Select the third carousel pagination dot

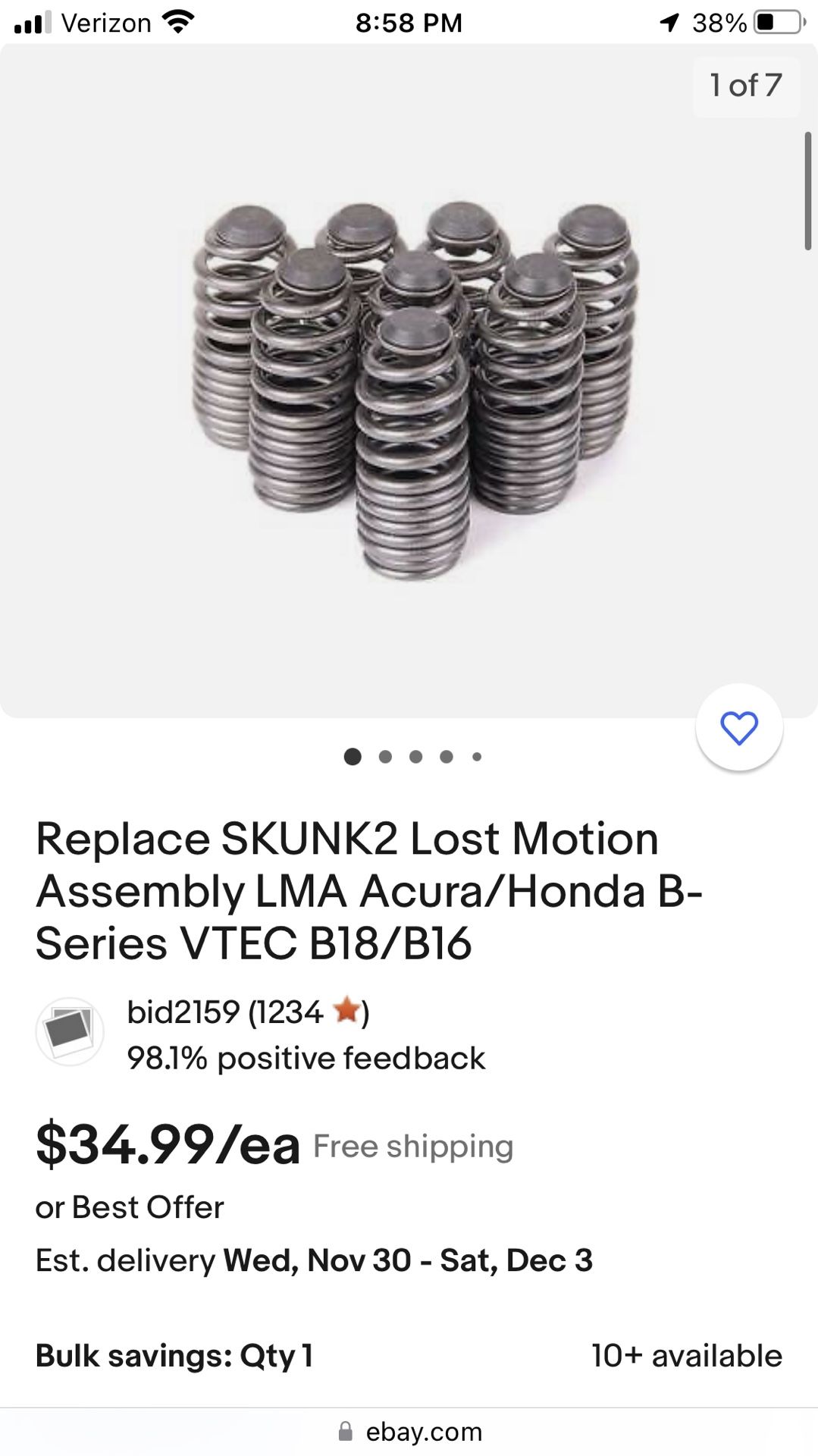[415, 756]
